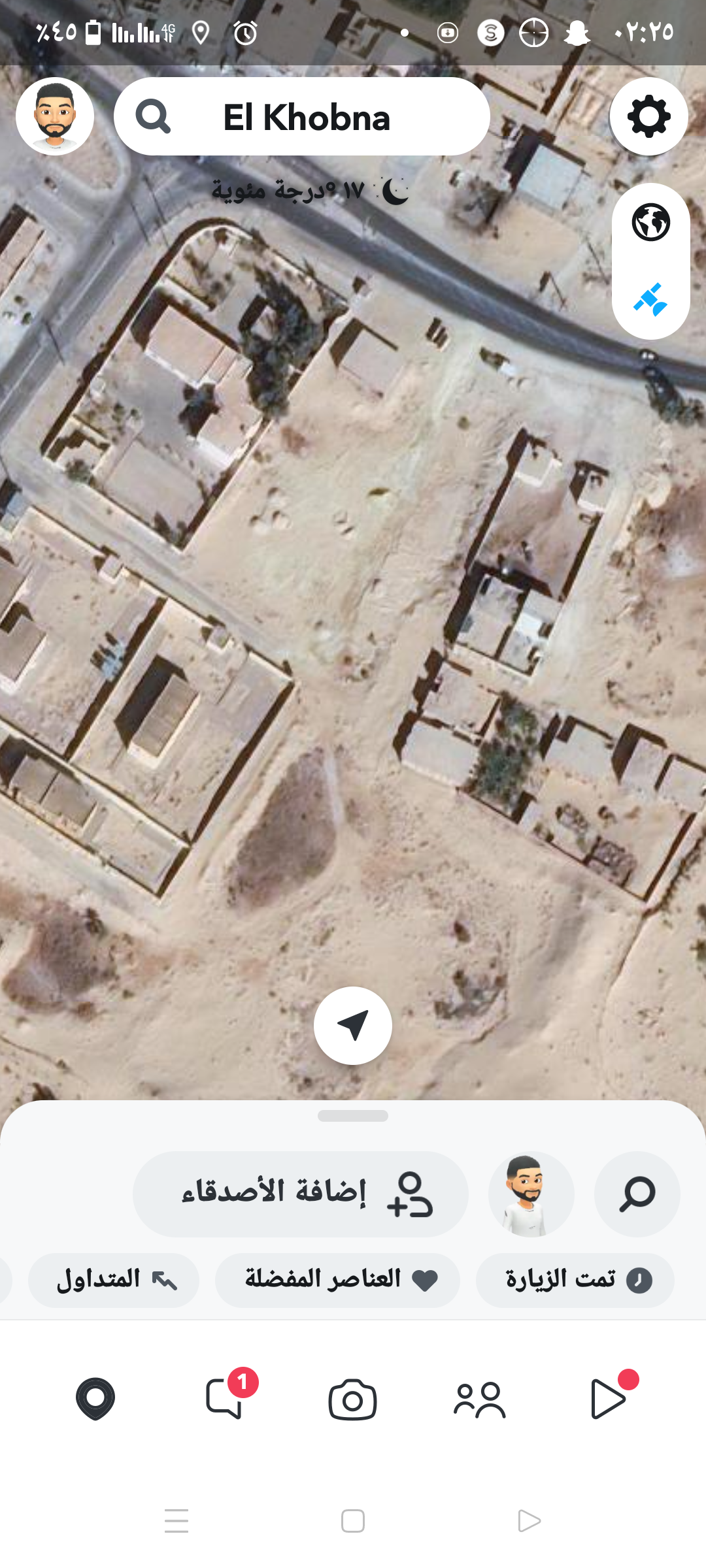Recenter map with location arrow button
This screenshot has height=1568, width=706.
tap(353, 1026)
